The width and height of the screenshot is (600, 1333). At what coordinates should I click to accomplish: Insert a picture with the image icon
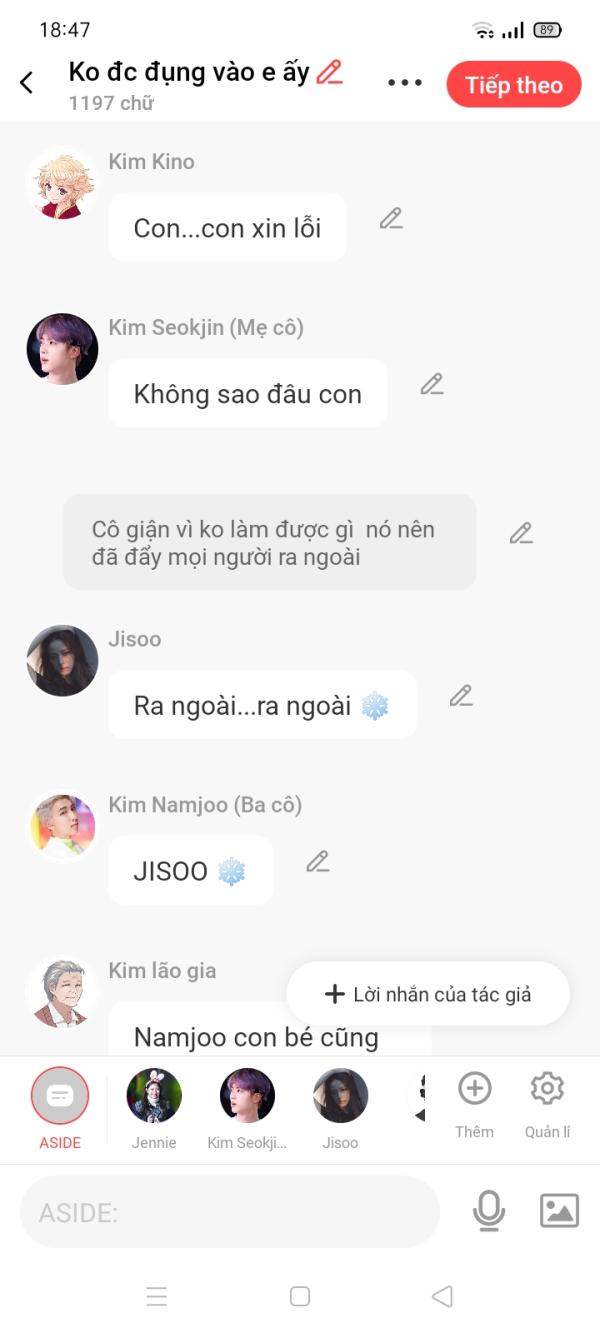pos(559,1211)
